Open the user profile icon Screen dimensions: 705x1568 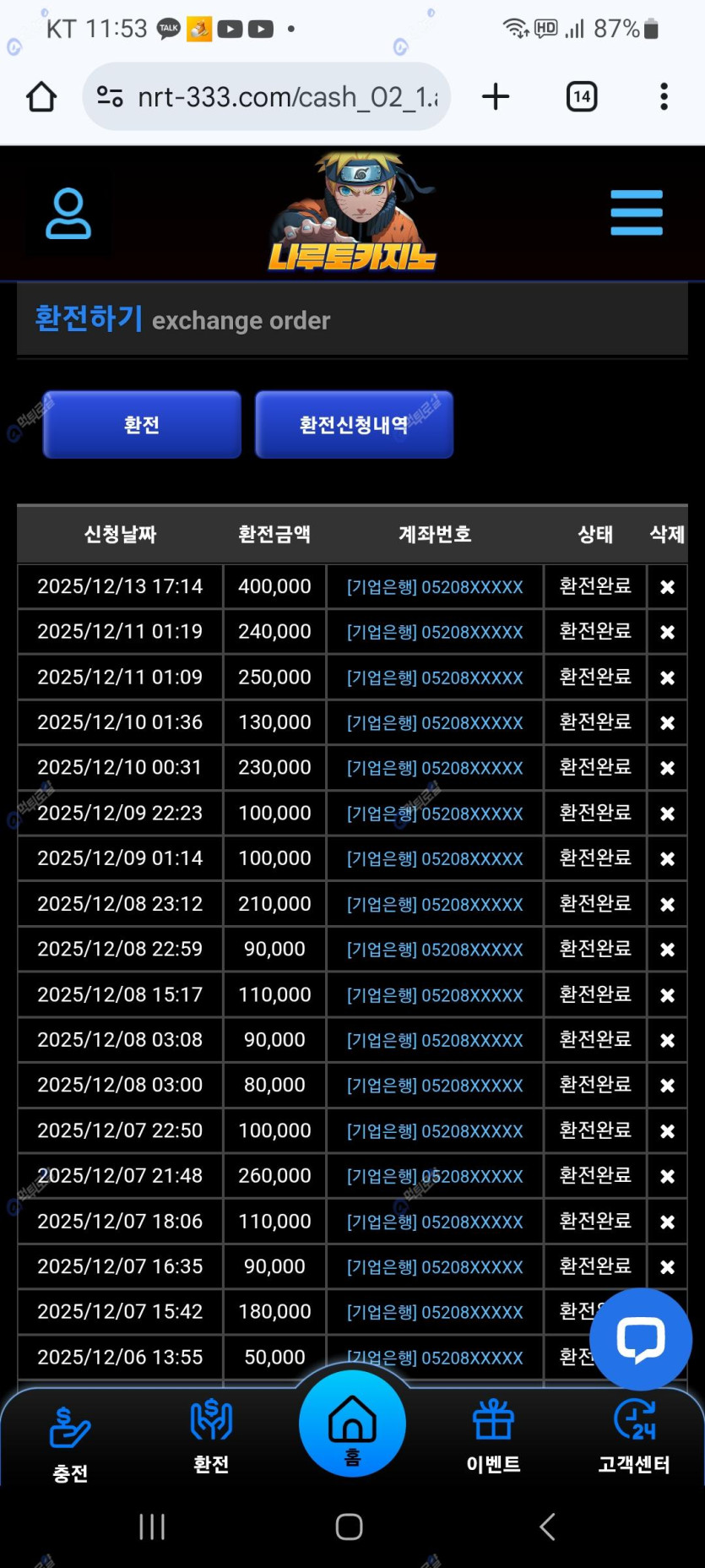point(68,214)
